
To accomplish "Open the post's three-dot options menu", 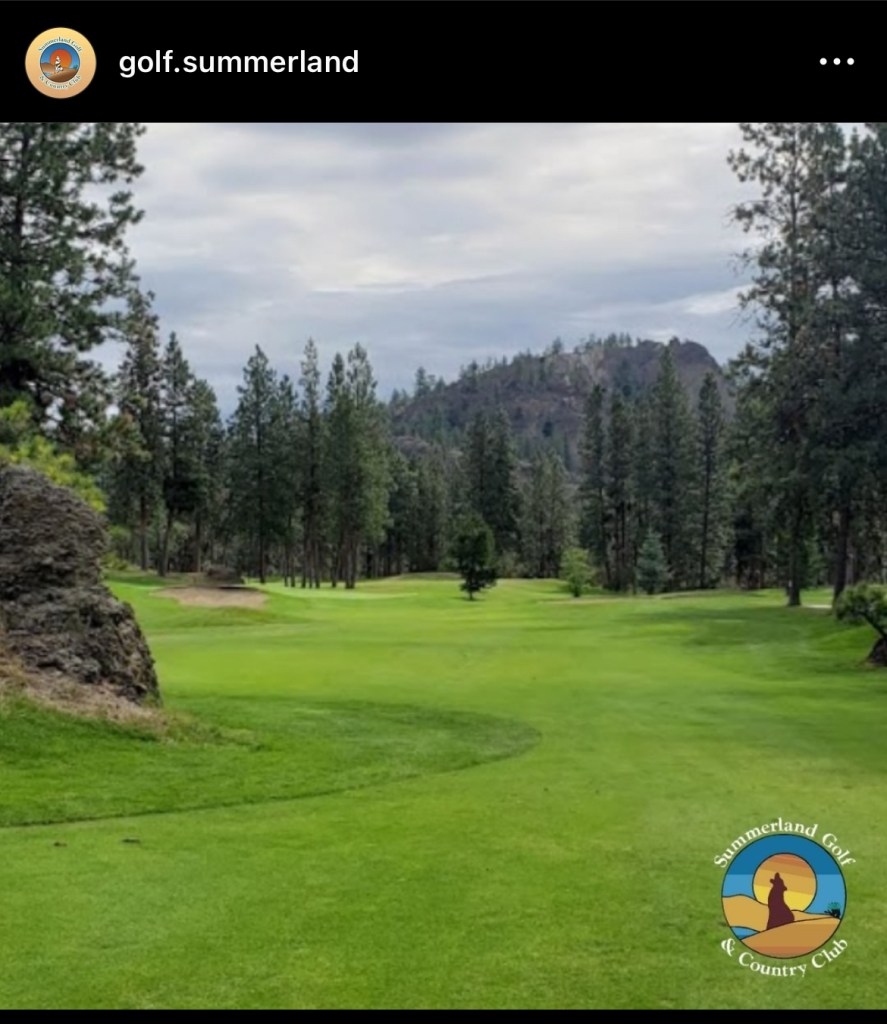I will 836,62.
